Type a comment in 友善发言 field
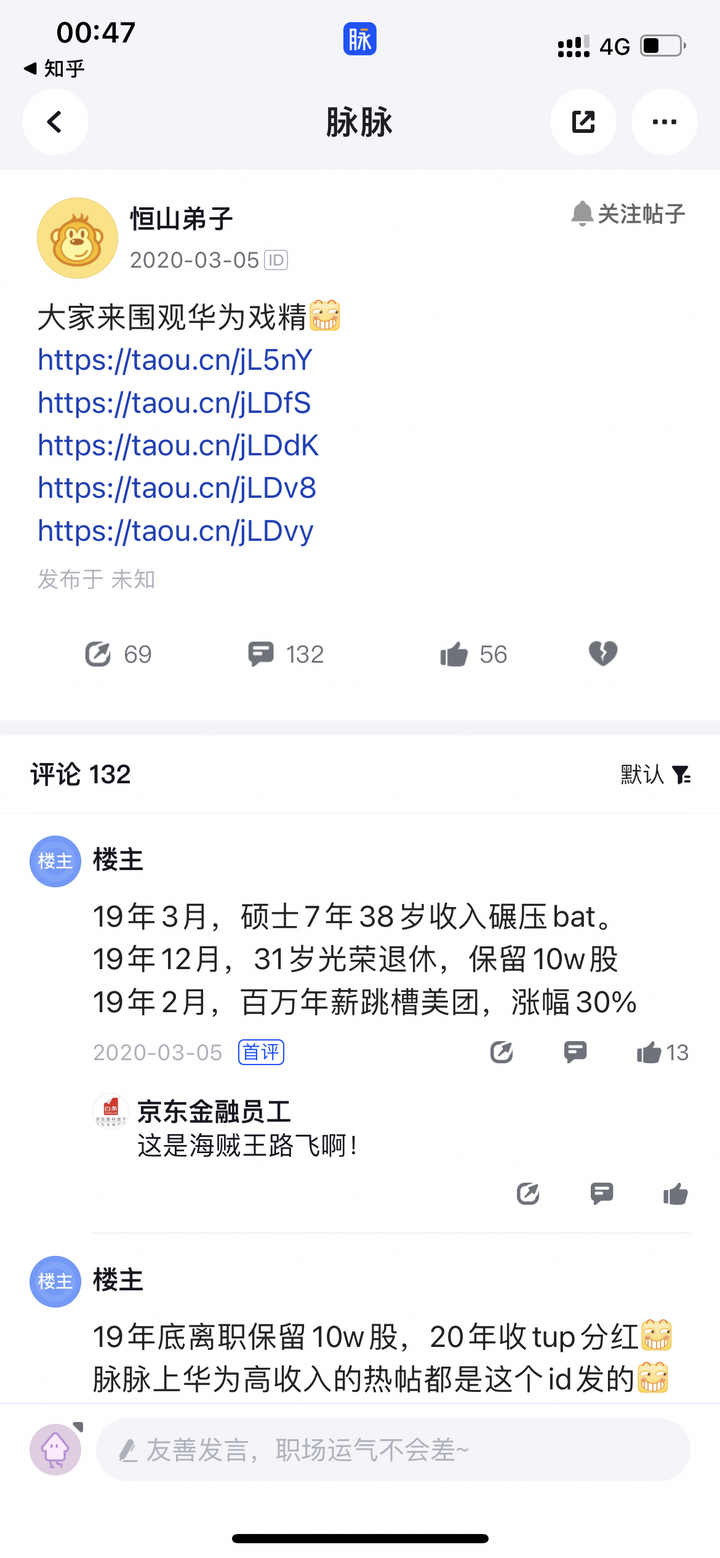The image size is (720, 1558). [x=392, y=1450]
